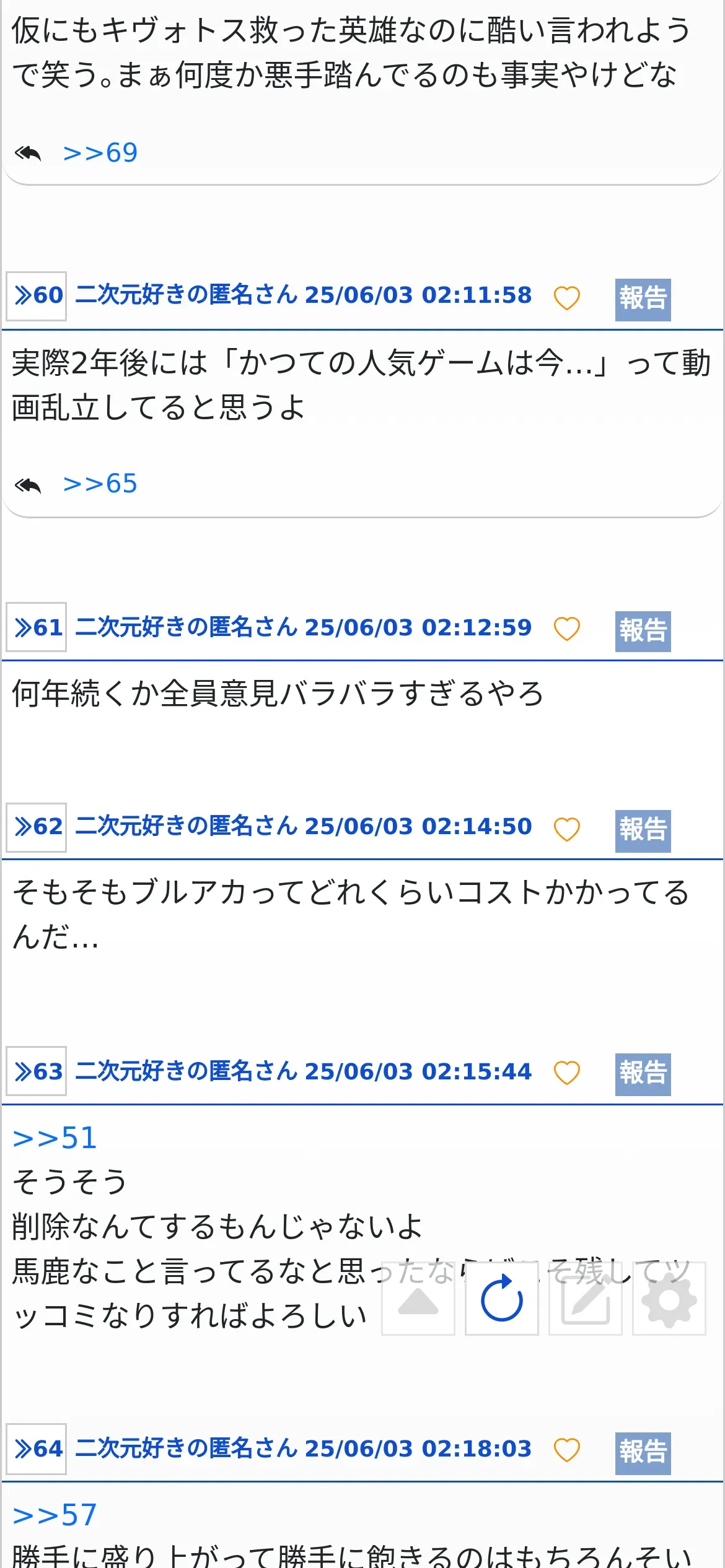725x1568 pixels.
Task: Like post 62 with the heart
Action: tap(566, 829)
